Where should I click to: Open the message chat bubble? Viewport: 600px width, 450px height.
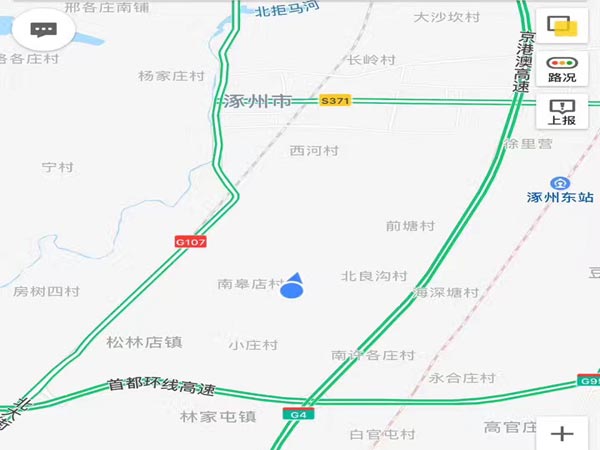pyautogui.click(x=43, y=30)
